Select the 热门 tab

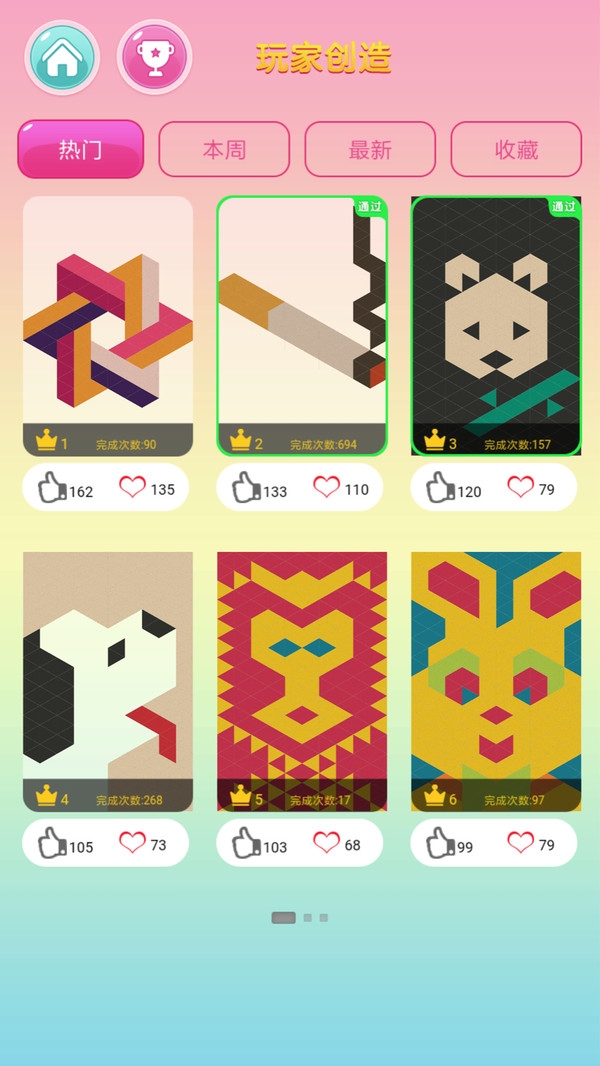[x=80, y=149]
